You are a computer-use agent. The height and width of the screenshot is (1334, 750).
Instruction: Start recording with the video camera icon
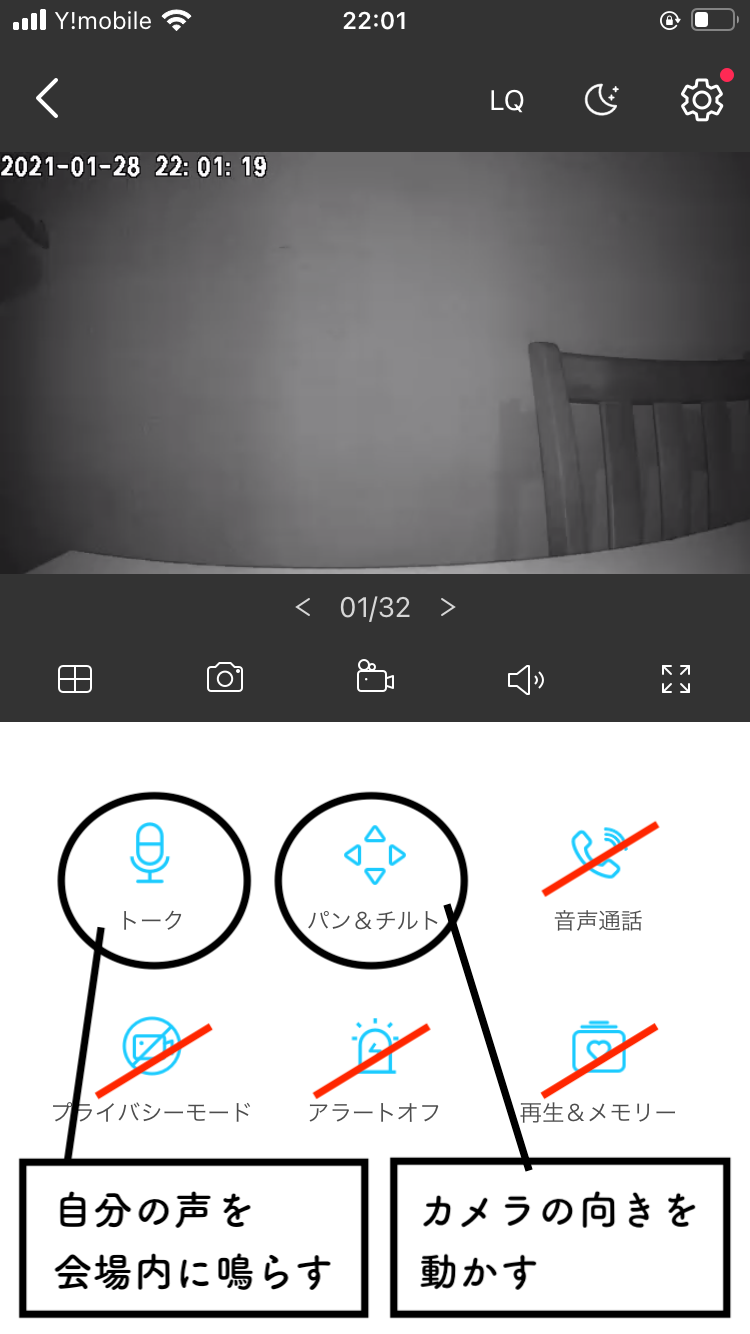tap(375, 678)
